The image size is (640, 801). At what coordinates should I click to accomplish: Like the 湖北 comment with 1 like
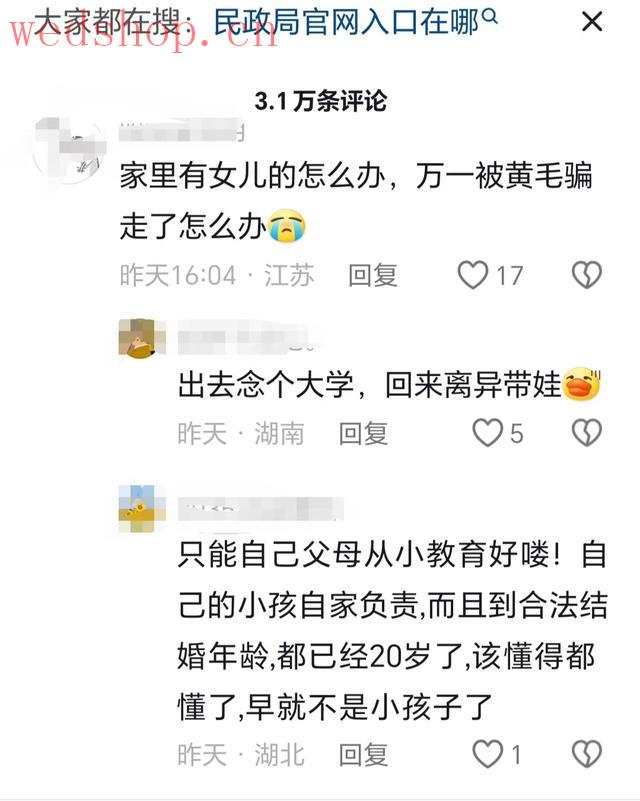click(487, 754)
